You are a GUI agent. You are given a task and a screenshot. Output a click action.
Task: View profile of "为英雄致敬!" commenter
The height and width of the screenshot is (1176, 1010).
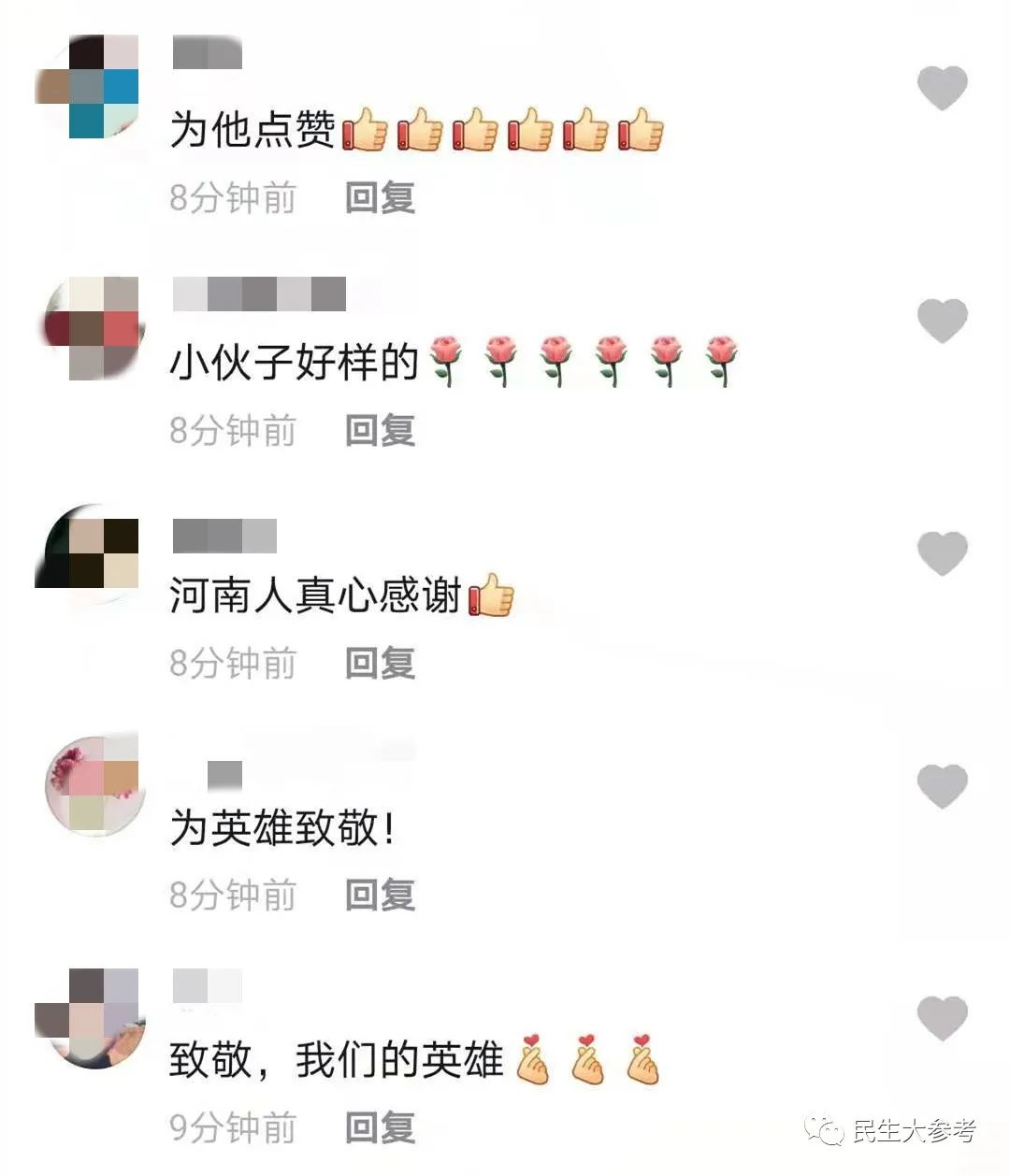(x=94, y=785)
